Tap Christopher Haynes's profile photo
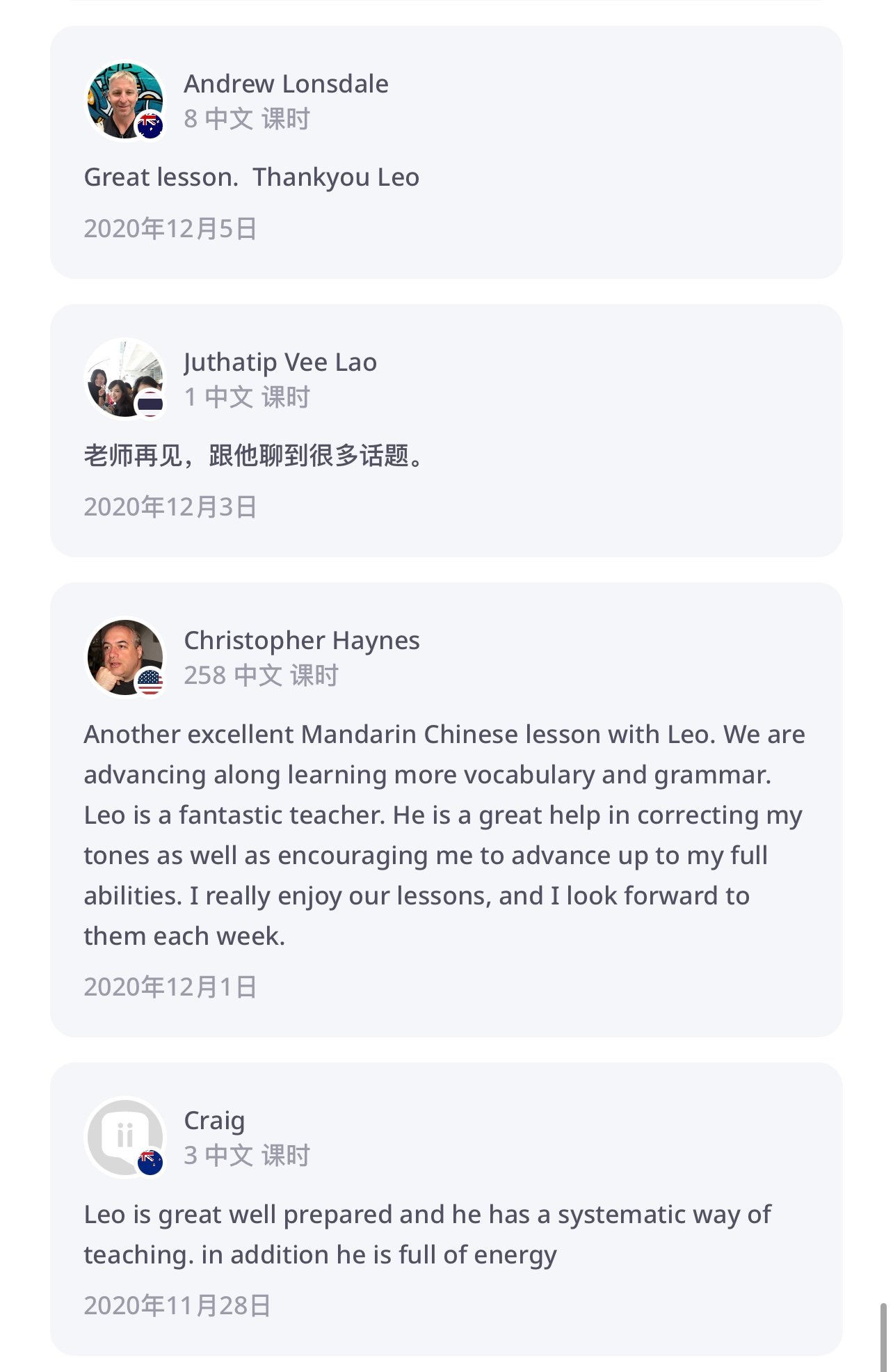893x1372 pixels. (x=124, y=657)
